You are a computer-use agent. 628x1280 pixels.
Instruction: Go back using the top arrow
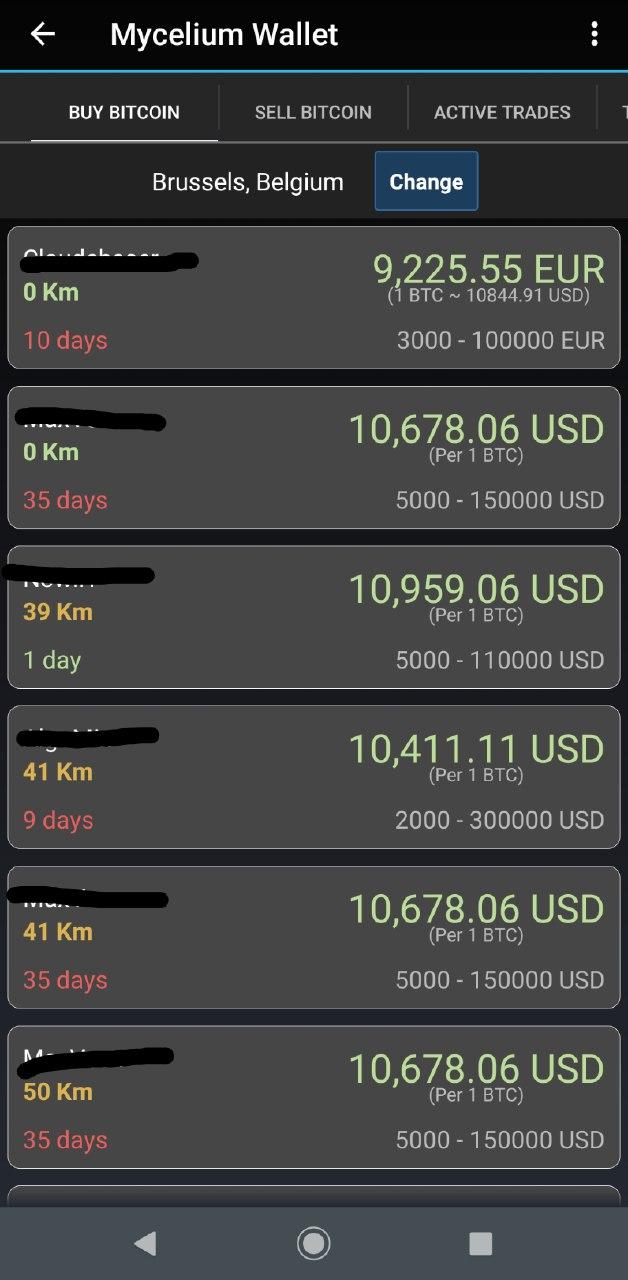[43, 34]
